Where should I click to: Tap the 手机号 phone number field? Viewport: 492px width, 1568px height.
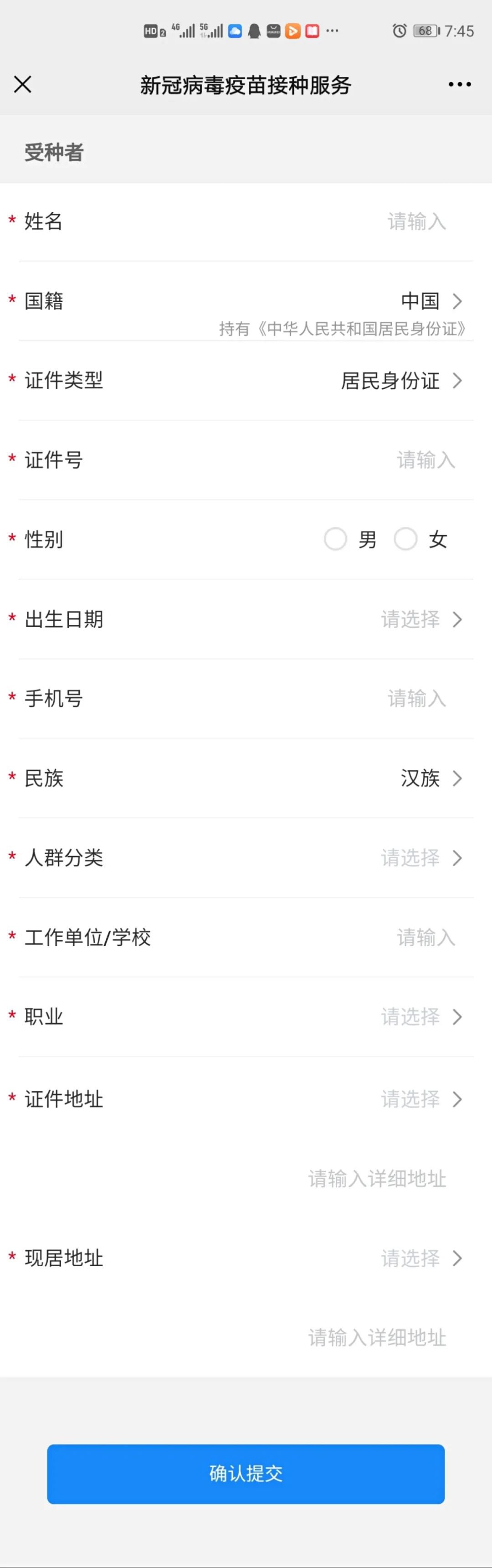pyautogui.click(x=416, y=699)
